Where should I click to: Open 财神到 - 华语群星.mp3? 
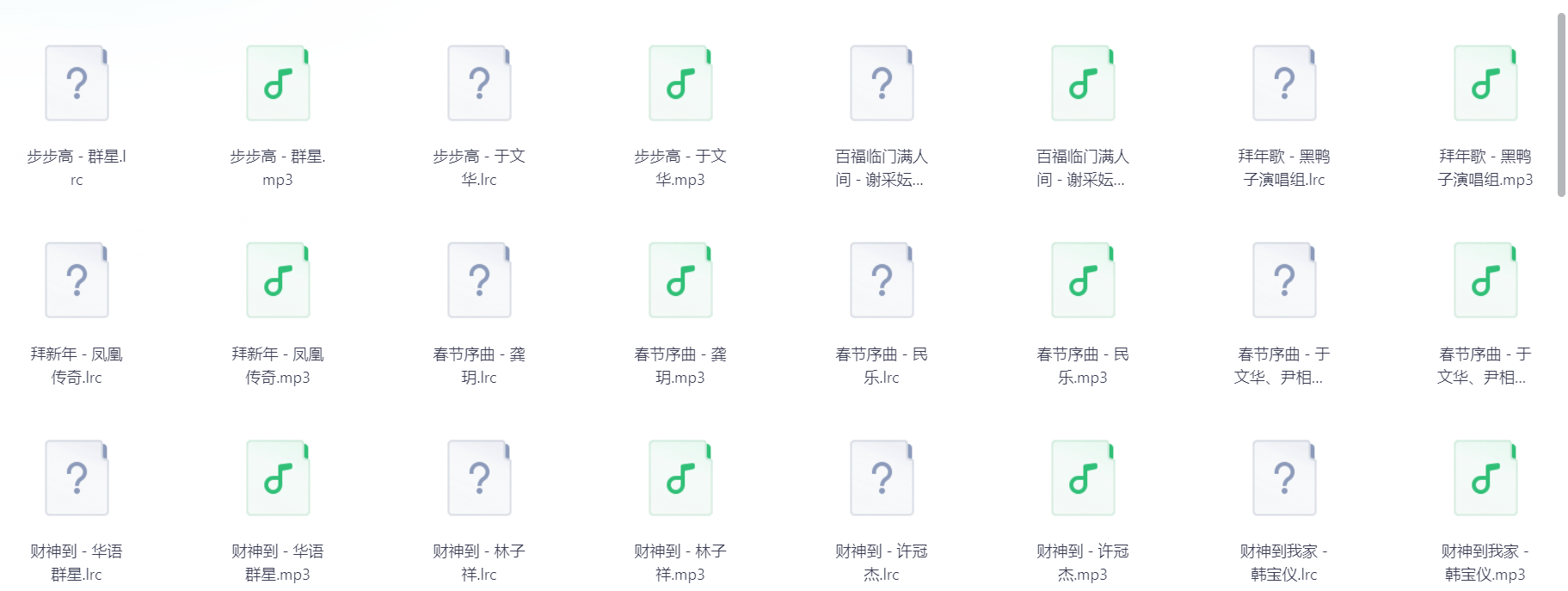point(278,478)
